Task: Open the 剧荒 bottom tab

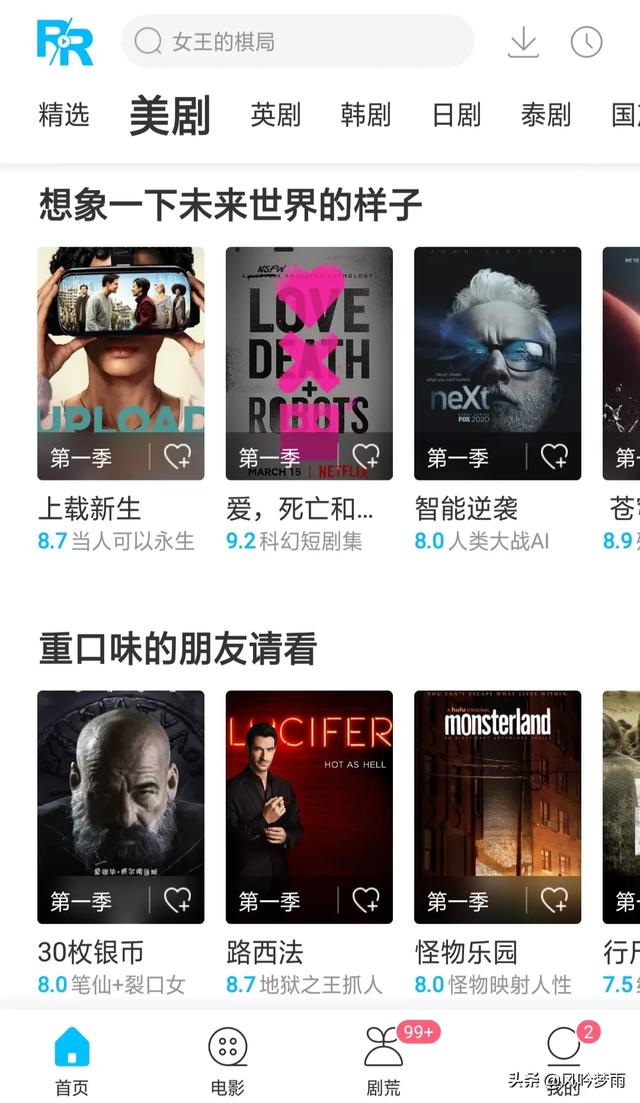Action: point(383,1060)
